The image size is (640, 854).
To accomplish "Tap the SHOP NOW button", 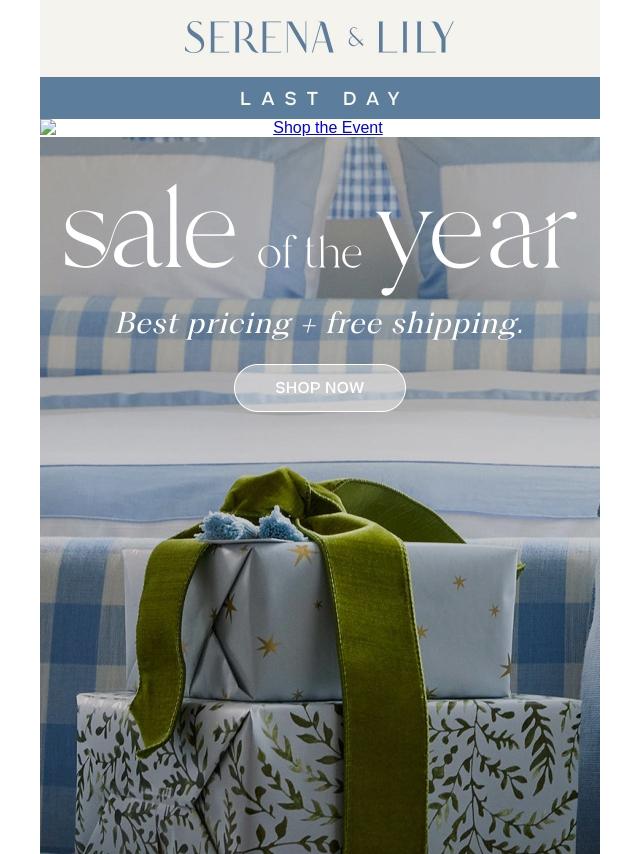I will point(320,388).
